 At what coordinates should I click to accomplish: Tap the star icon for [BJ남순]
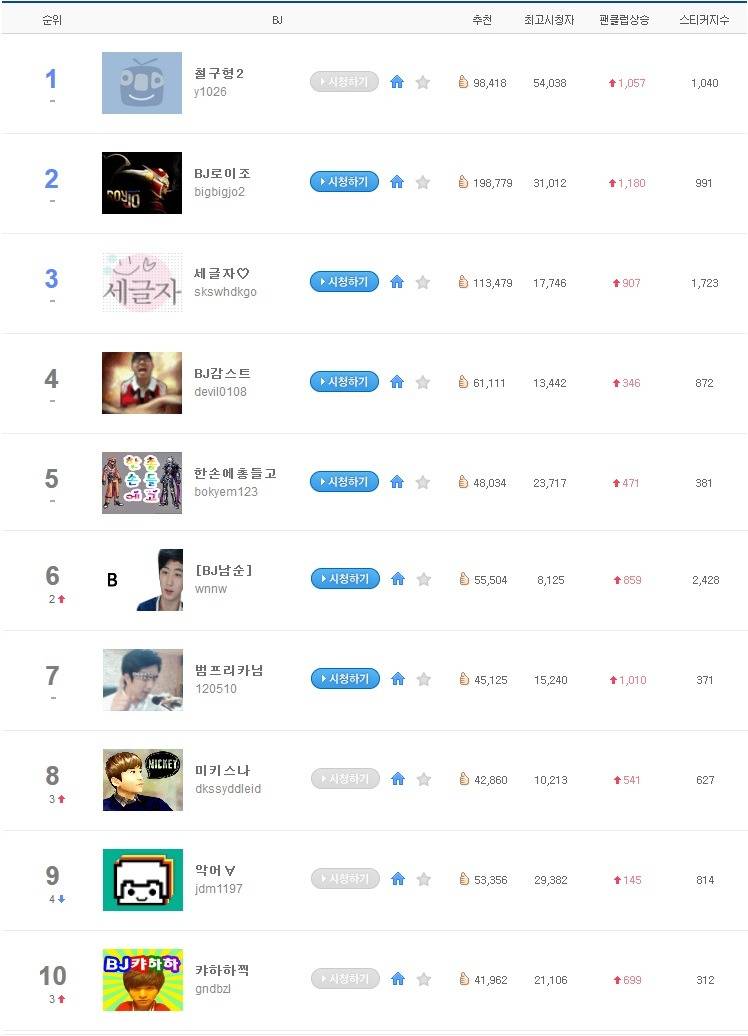pyautogui.click(x=423, y=579)
